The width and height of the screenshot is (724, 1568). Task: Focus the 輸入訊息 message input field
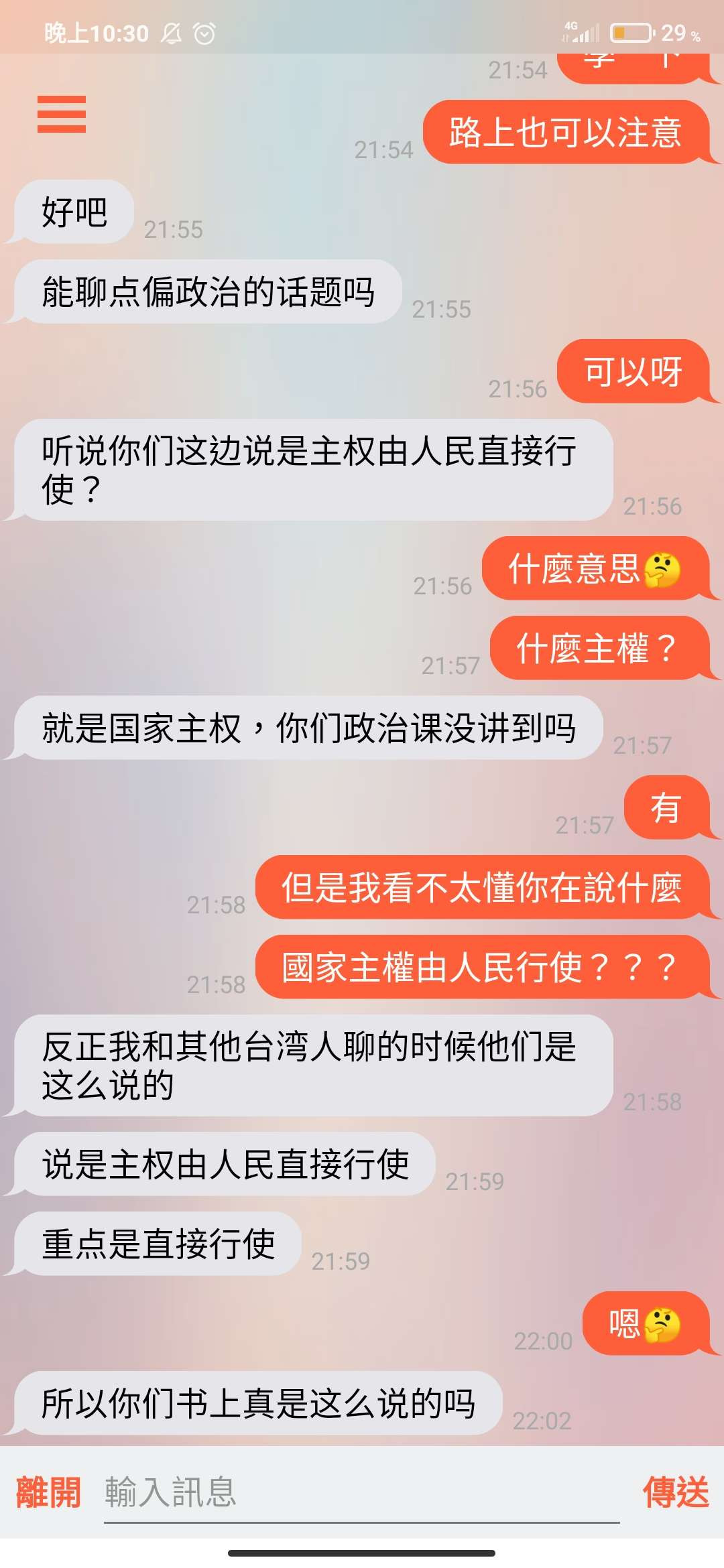(x=361, y=1492)
